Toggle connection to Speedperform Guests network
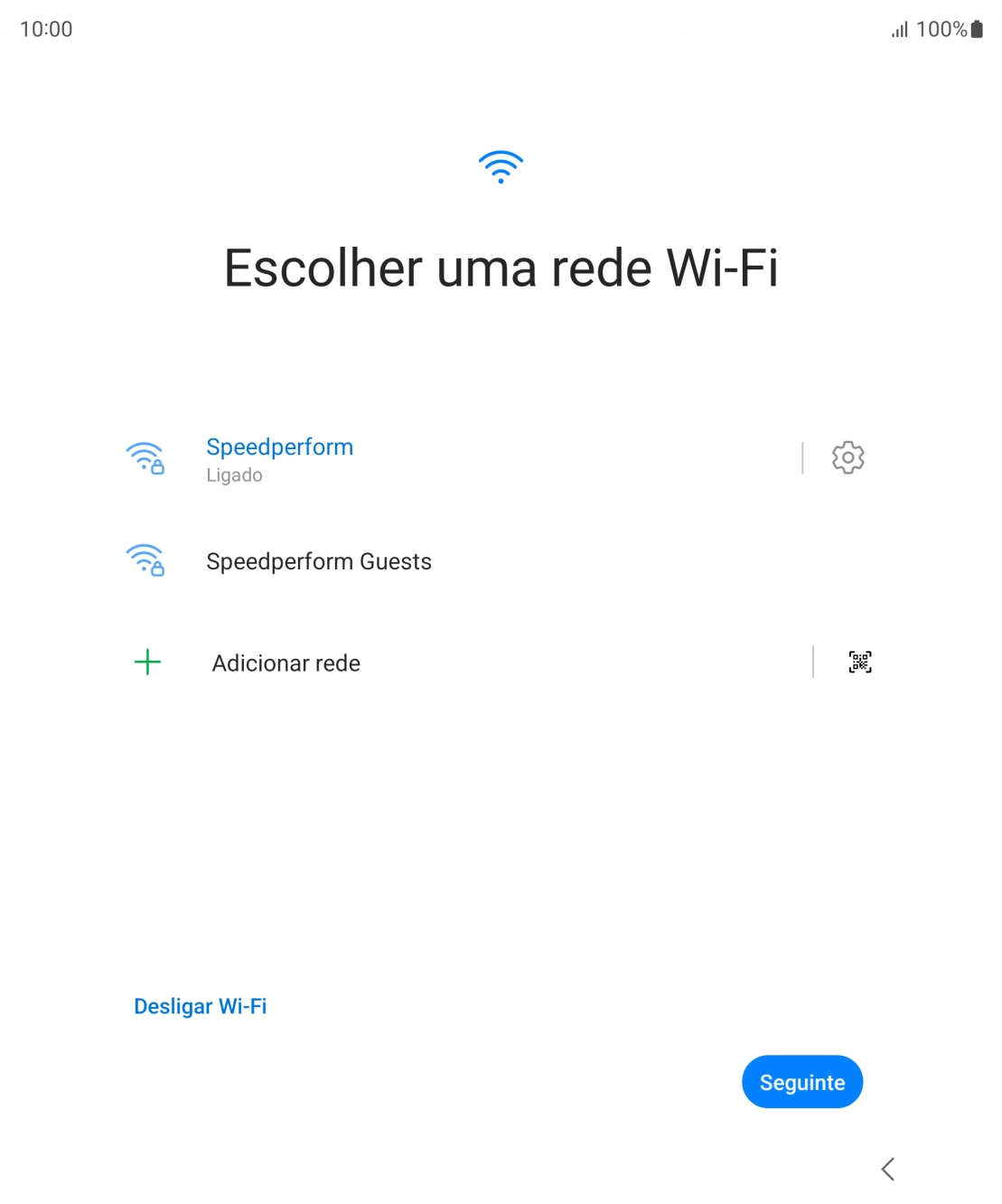This screenshot has height=1204, width=1002. point(319,560)
